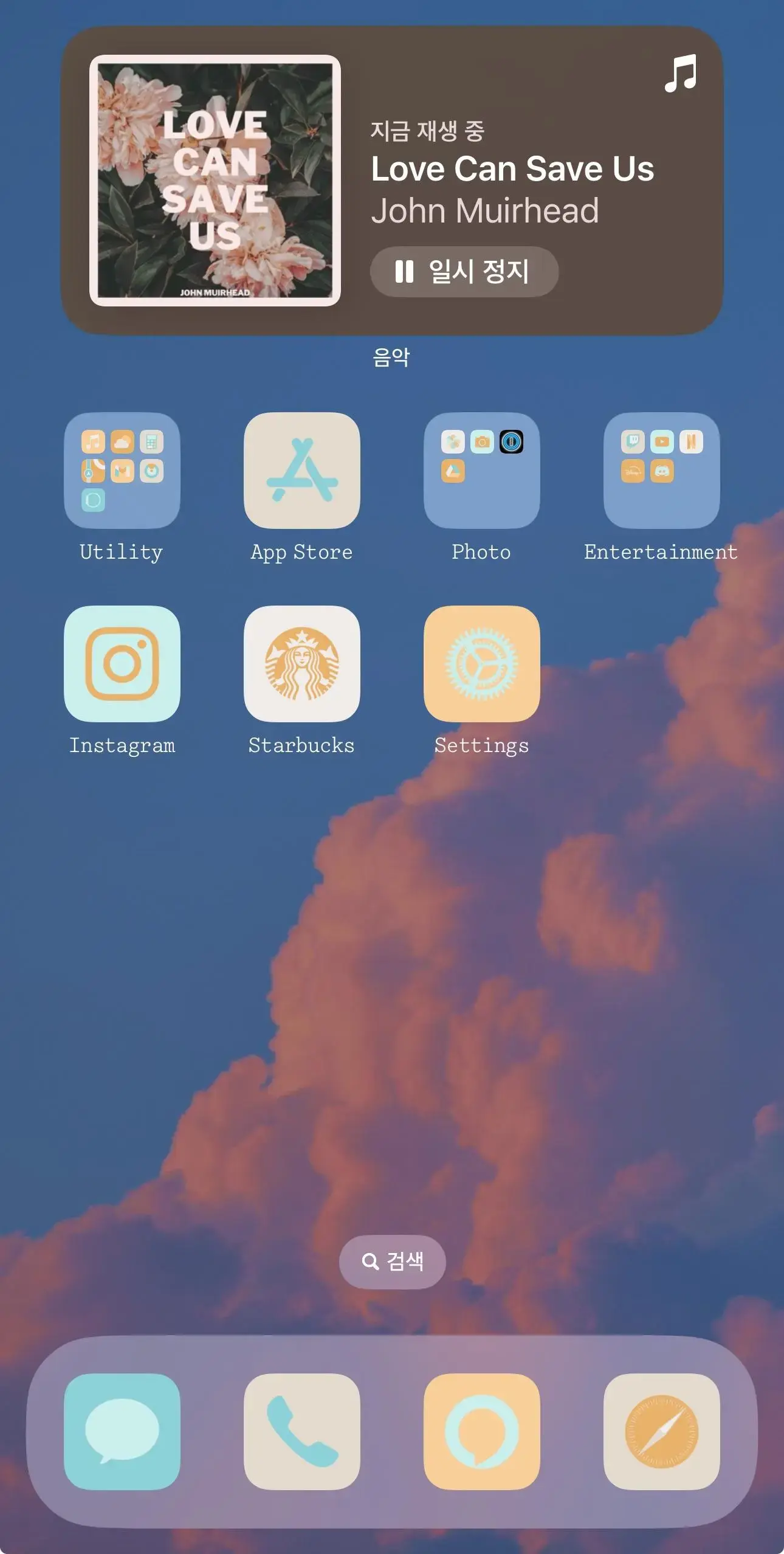Launch Instagram
Viewport: 784px width, 1554px height.
(x=122, y=663)
